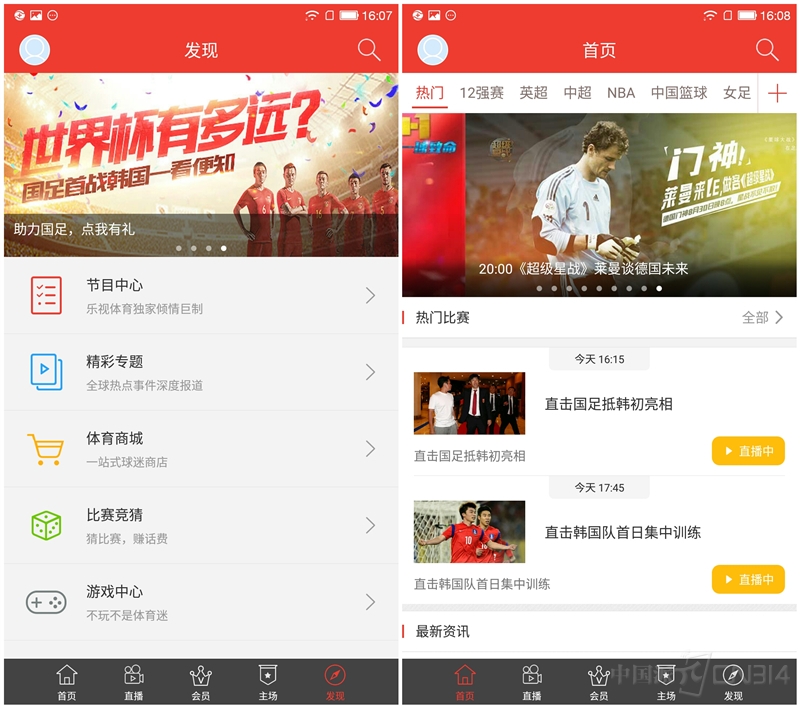Screen dimensions: 800x708
Task: Open 节目中心 row
Action: (x=200, y=296)
